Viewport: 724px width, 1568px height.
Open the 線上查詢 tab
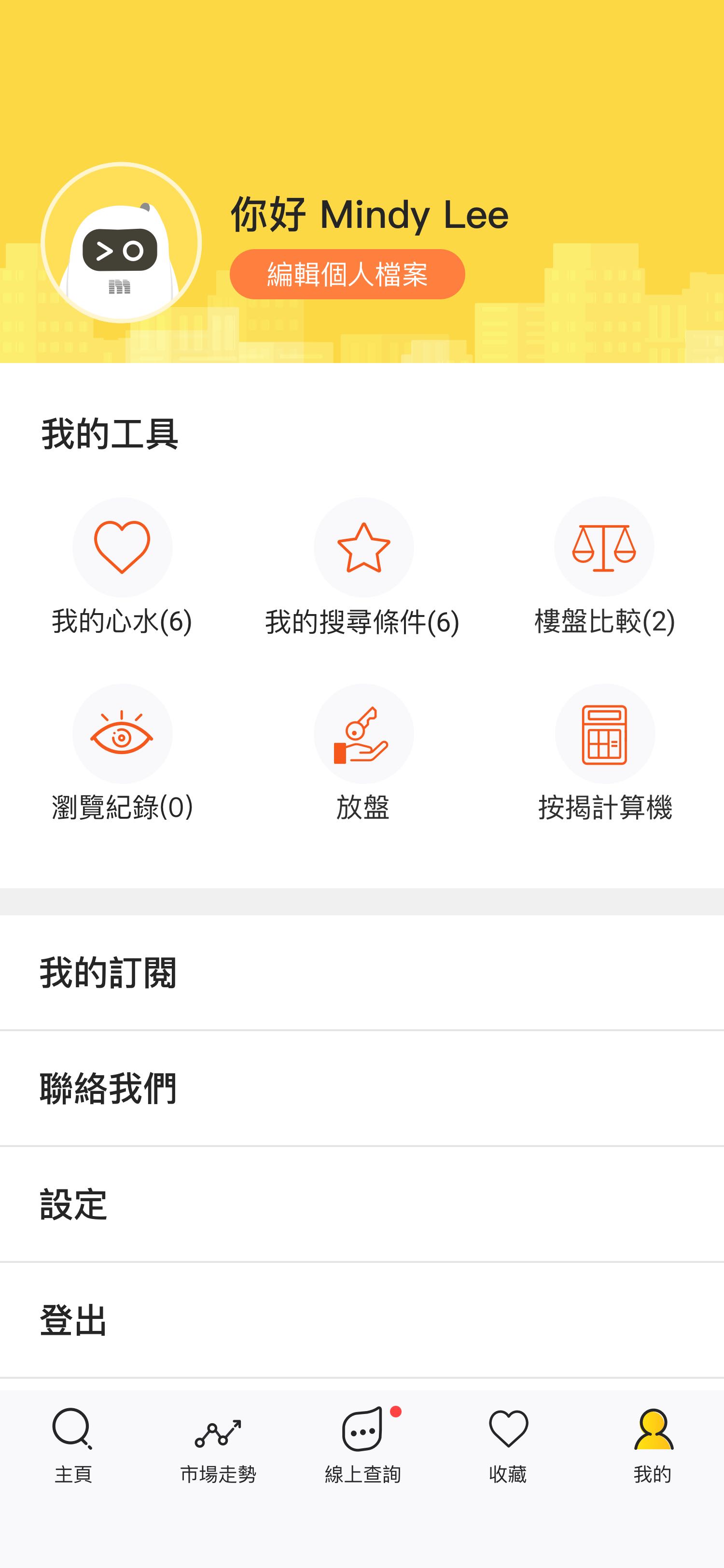[x=362, y=1445]
